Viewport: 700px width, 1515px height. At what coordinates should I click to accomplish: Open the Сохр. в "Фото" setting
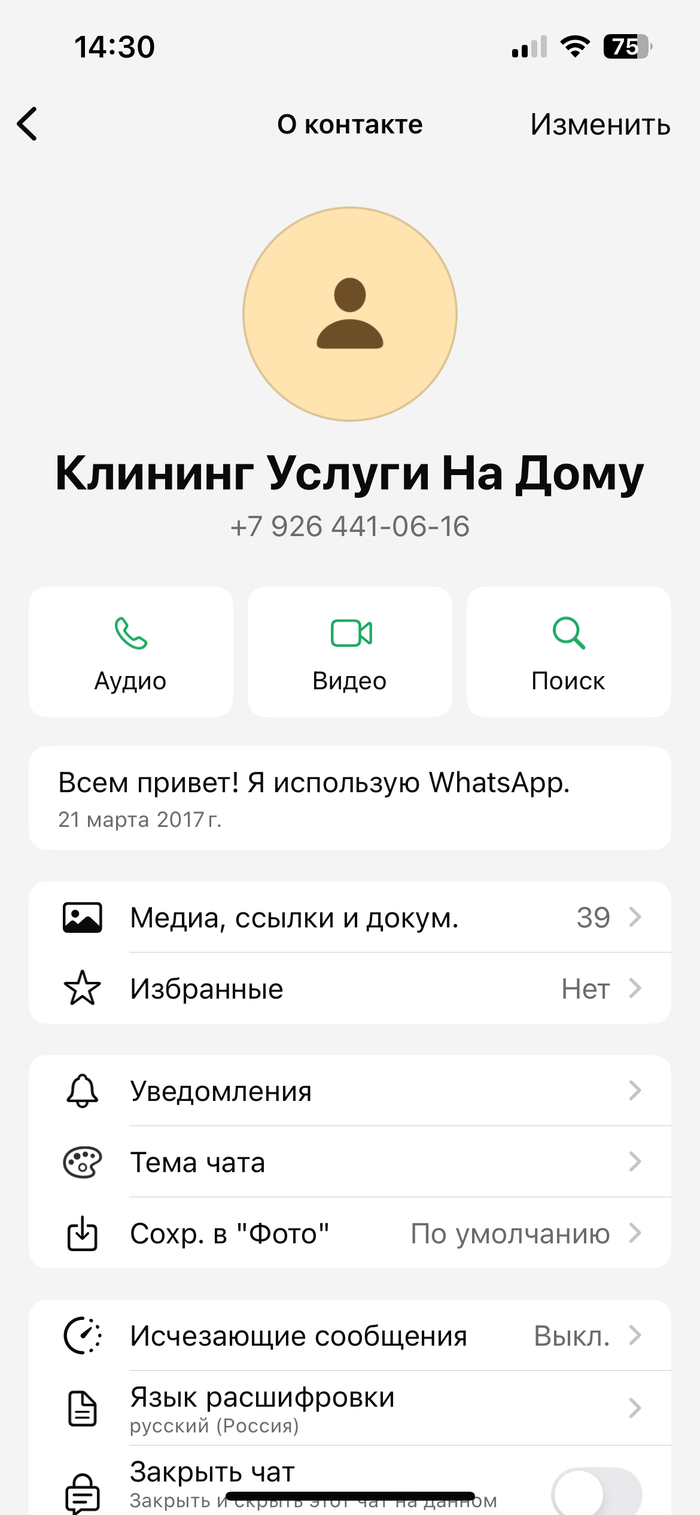click(x=350, y=1234)
